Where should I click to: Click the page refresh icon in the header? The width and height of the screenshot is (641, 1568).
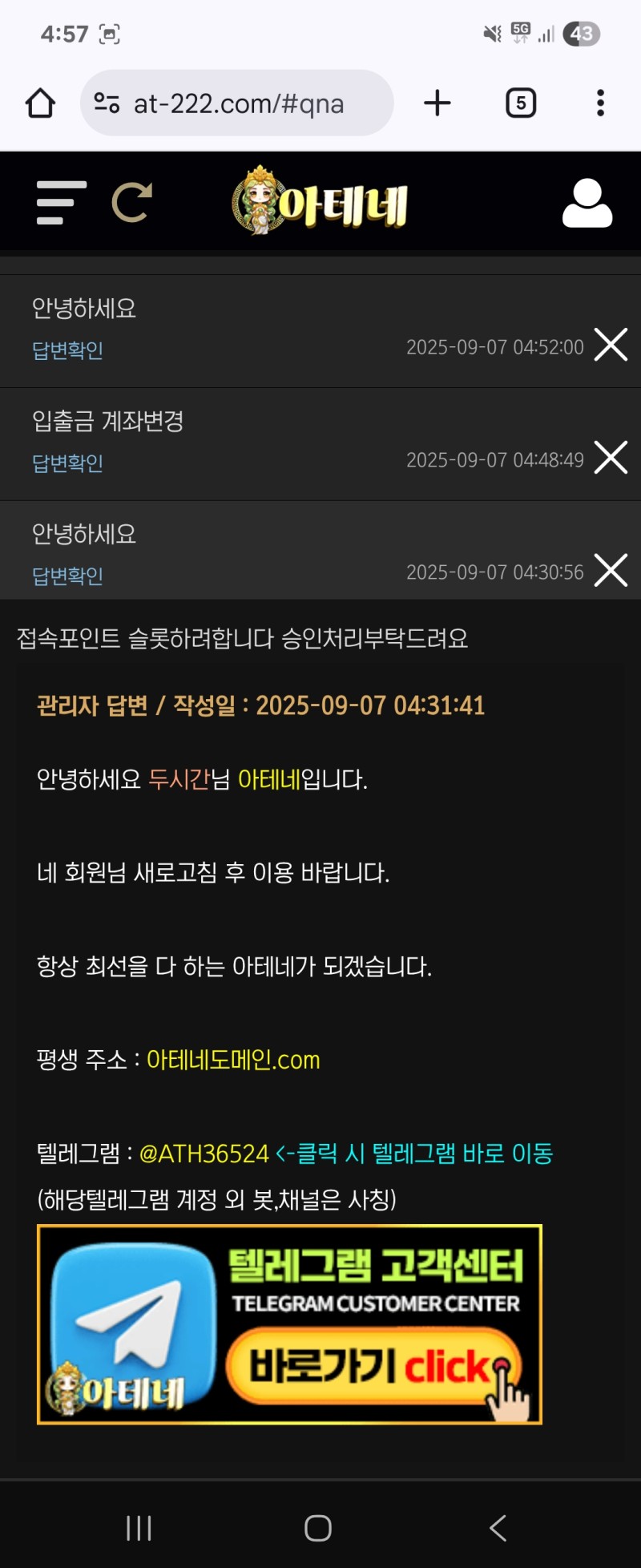point(131,200)
